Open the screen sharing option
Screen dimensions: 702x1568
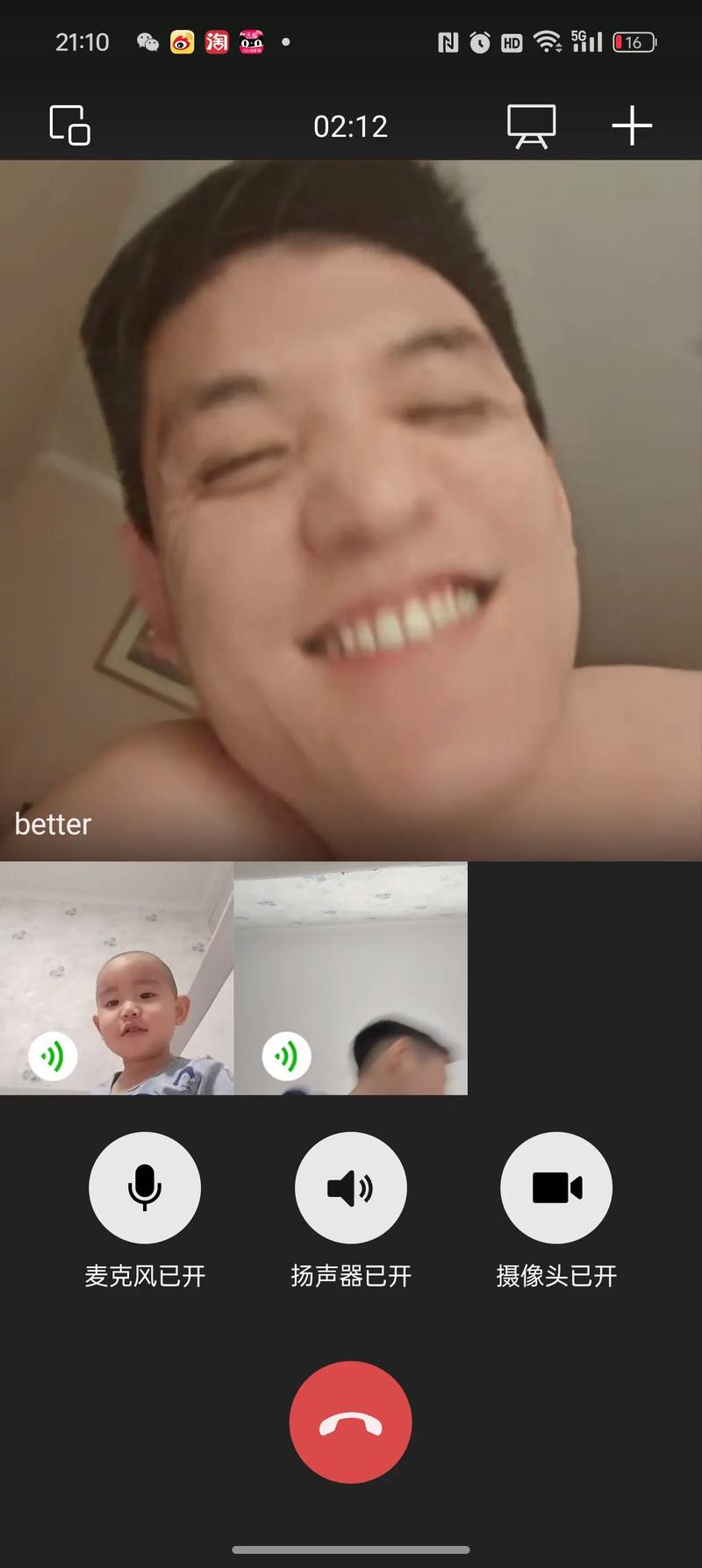531,126
